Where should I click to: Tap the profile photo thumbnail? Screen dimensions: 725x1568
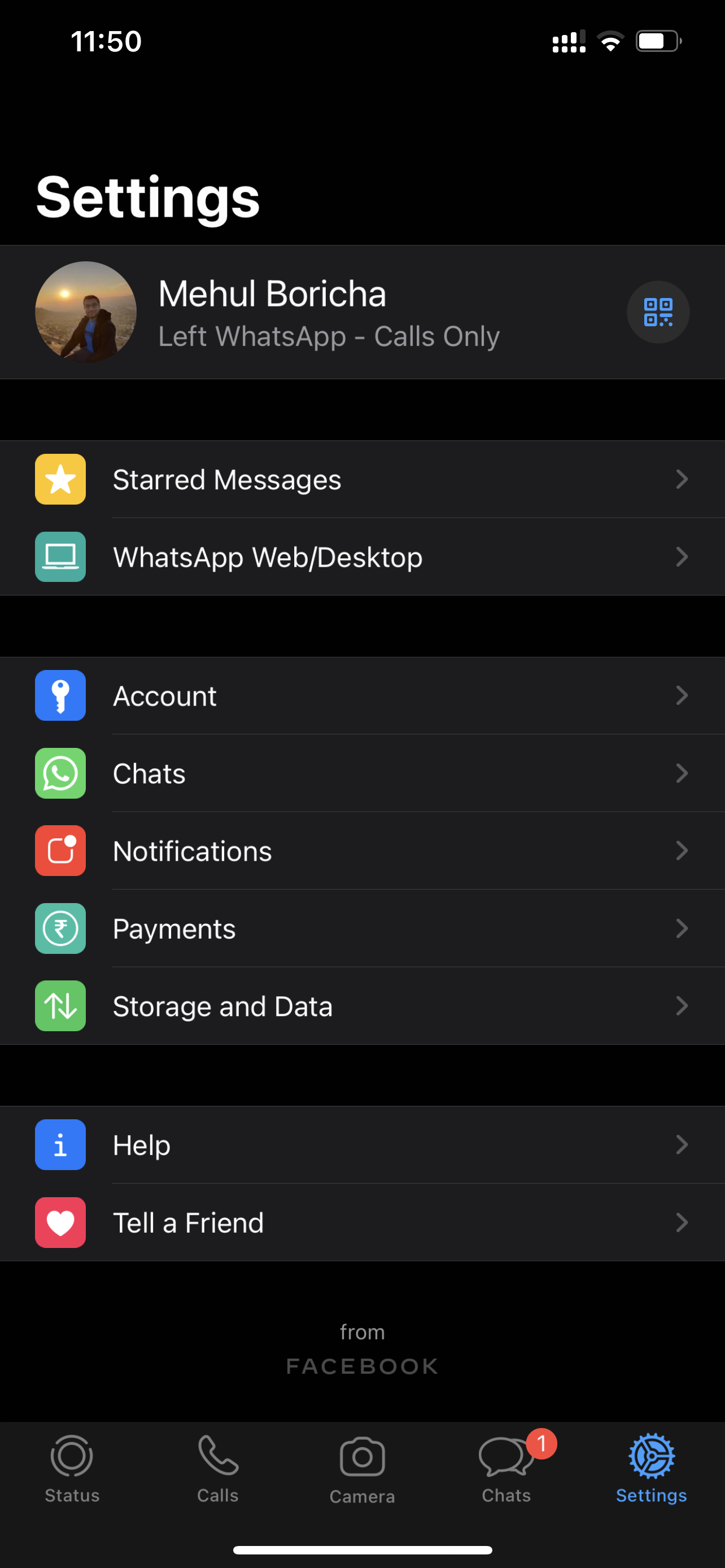86,312
